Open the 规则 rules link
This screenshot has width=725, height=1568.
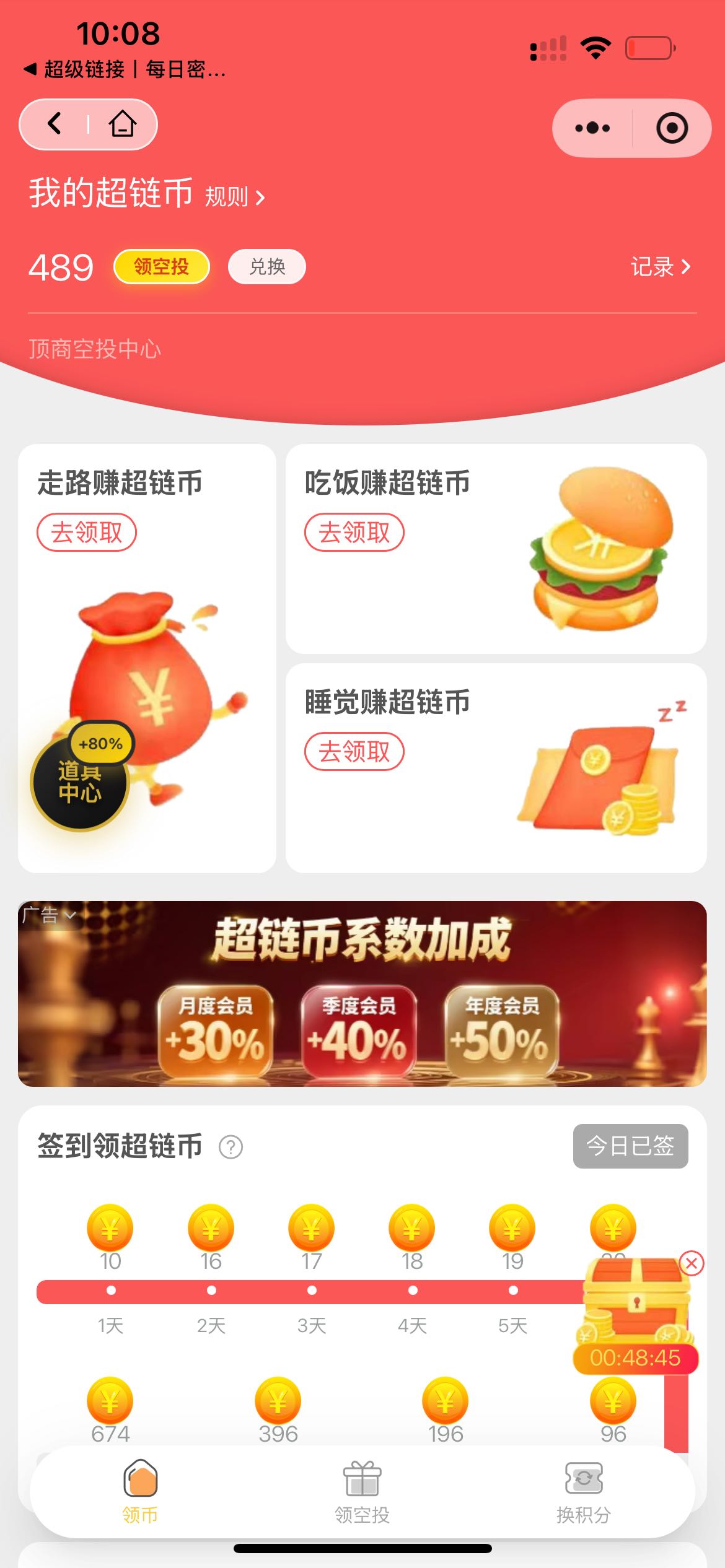pos(234,197)
